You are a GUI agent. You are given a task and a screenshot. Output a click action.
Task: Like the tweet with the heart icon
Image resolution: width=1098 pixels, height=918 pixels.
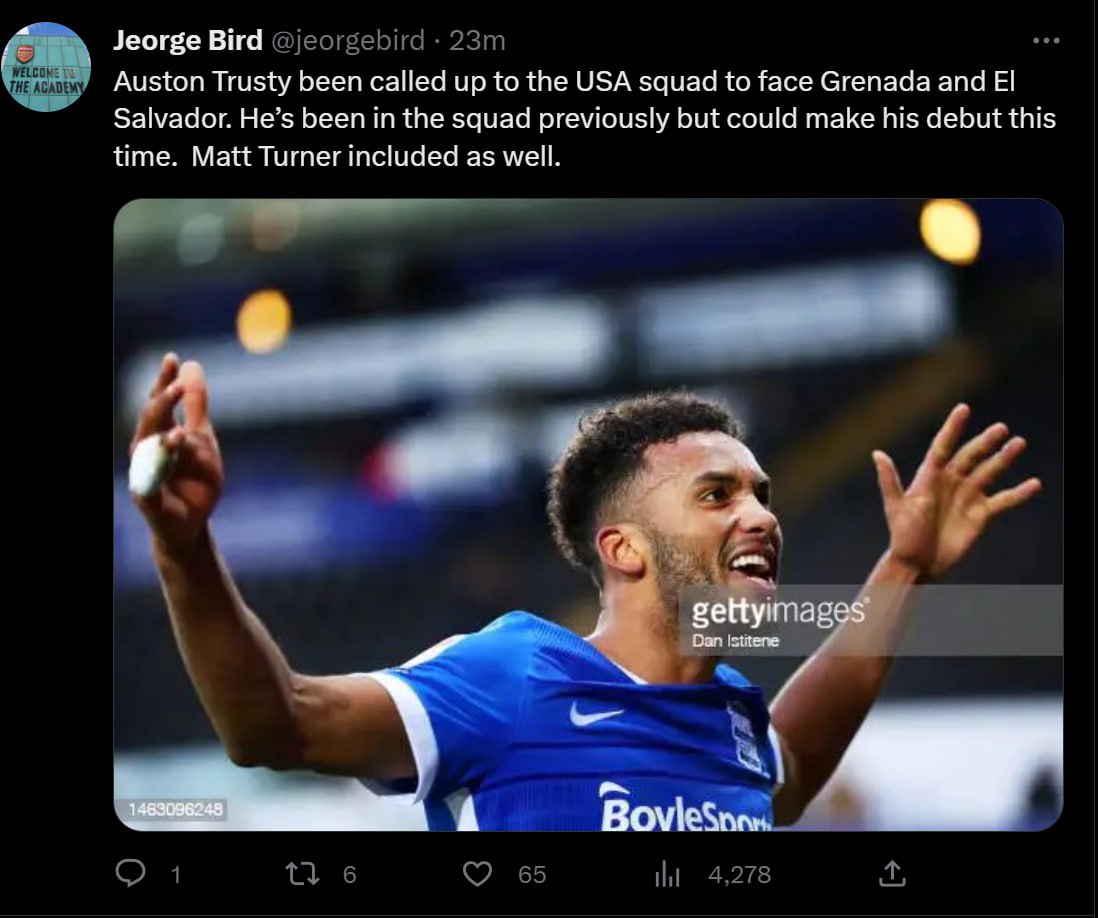479,874
